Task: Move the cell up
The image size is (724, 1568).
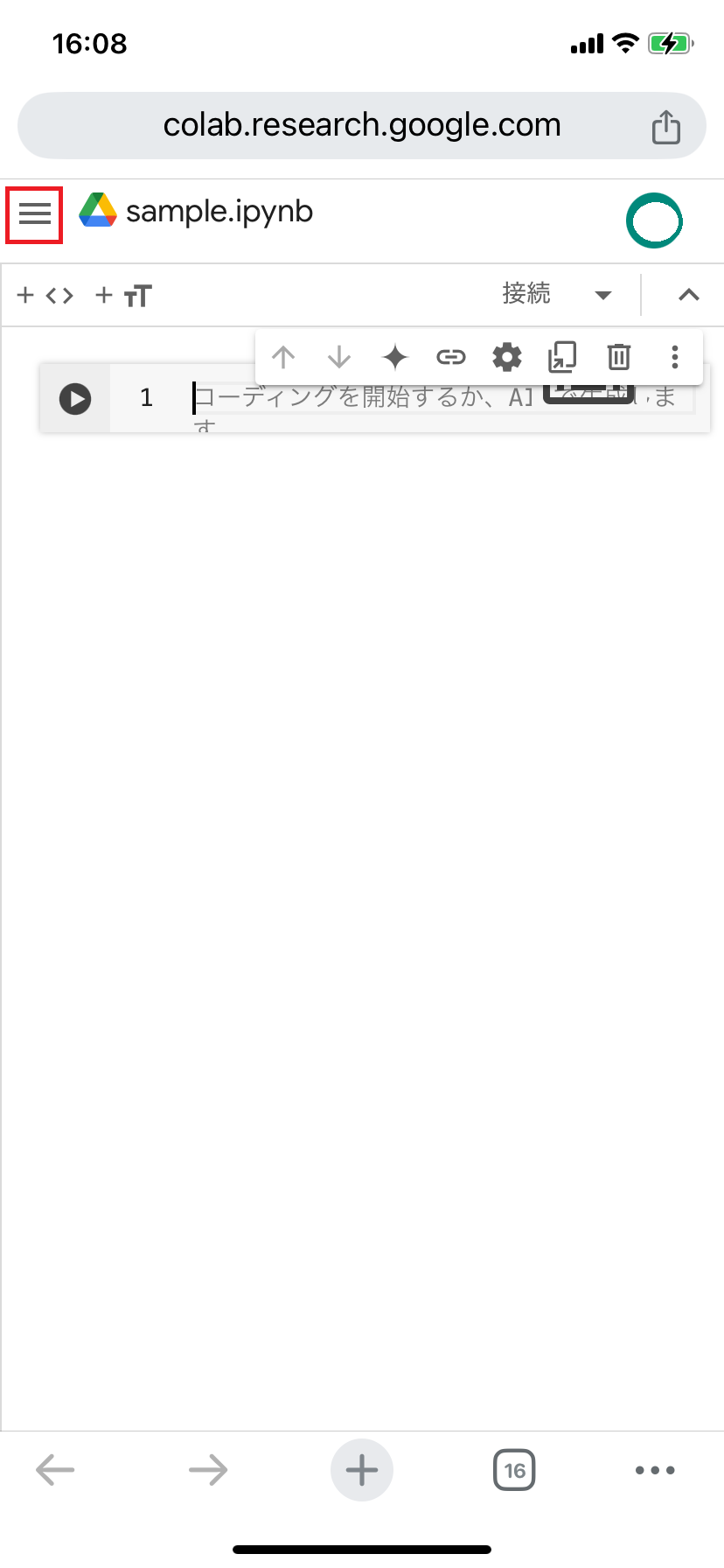Action: coord(283,357)
